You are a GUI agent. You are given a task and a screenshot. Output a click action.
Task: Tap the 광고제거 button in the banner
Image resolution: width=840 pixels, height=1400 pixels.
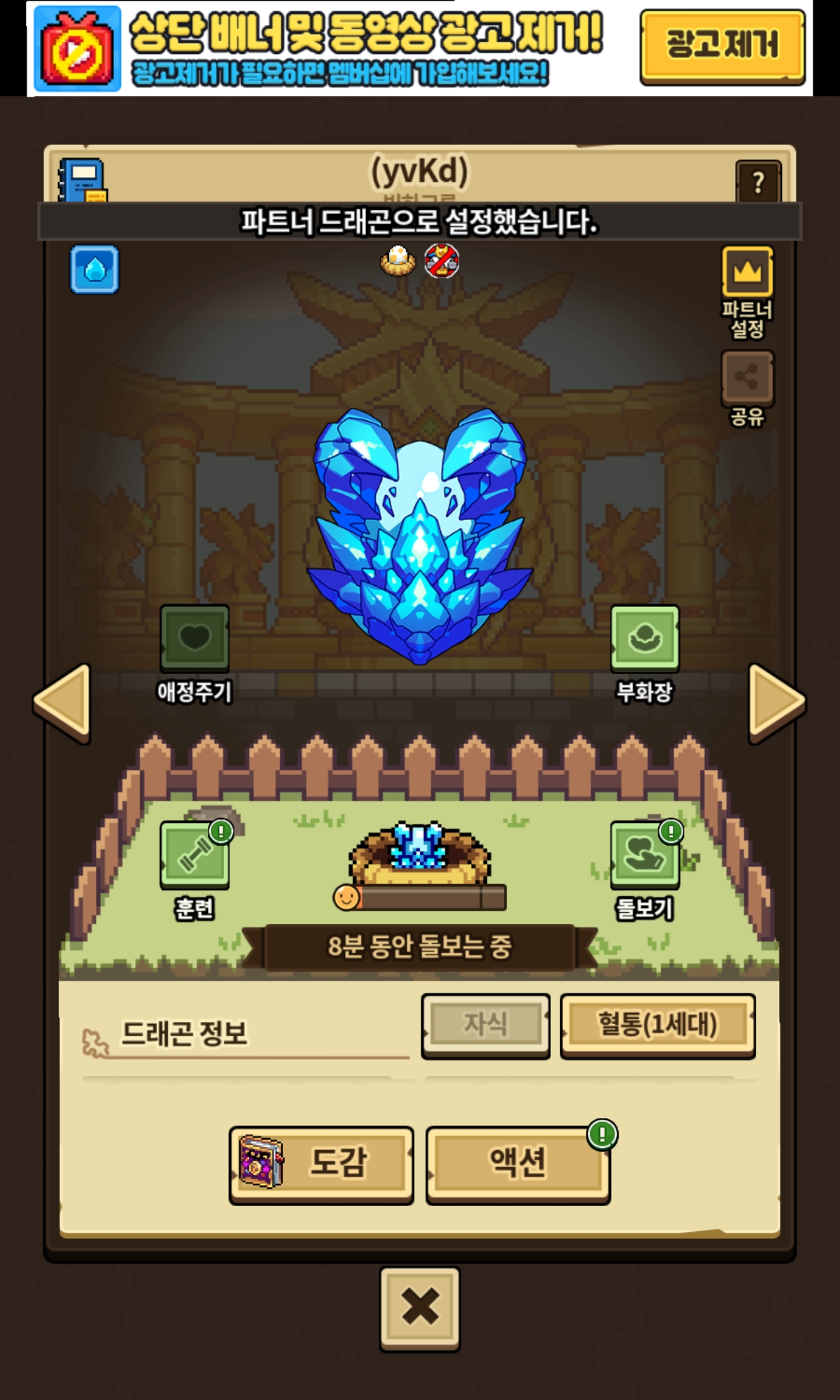coord(722,46)
